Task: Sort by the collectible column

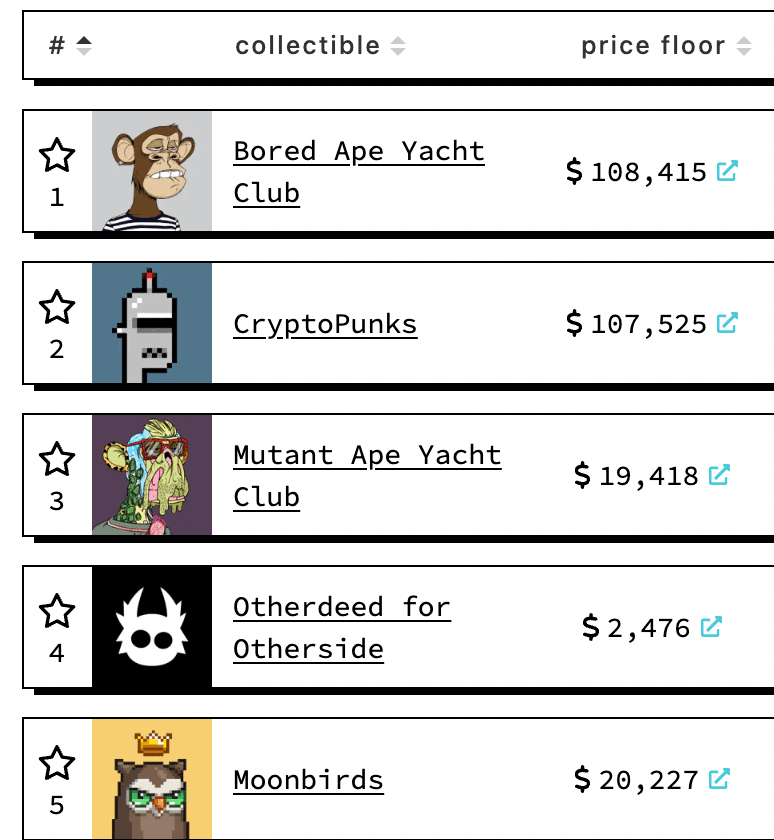Action: [320, 46]
